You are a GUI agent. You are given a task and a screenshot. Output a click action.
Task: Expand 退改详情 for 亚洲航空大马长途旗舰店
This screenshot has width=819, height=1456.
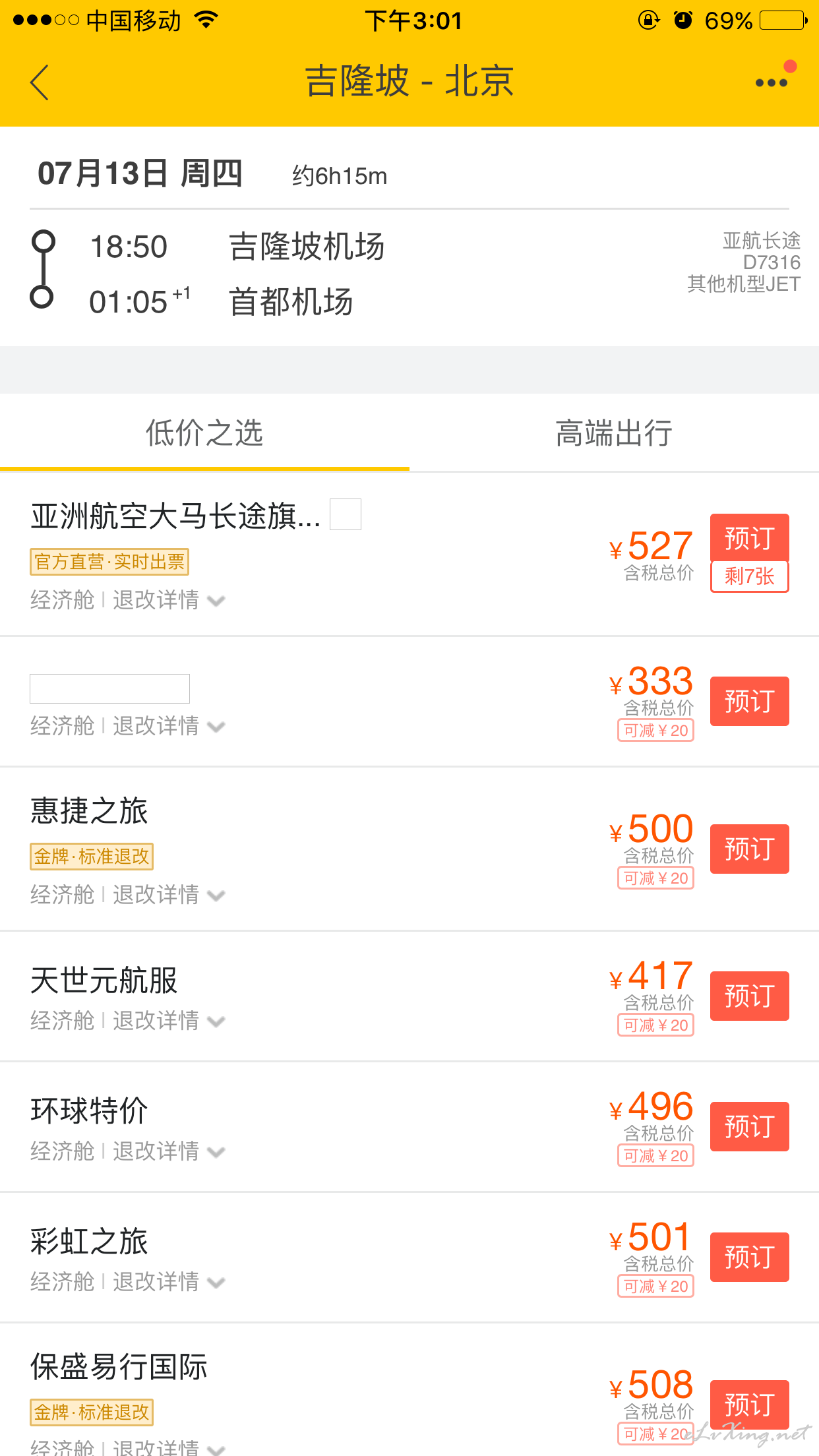169,600
